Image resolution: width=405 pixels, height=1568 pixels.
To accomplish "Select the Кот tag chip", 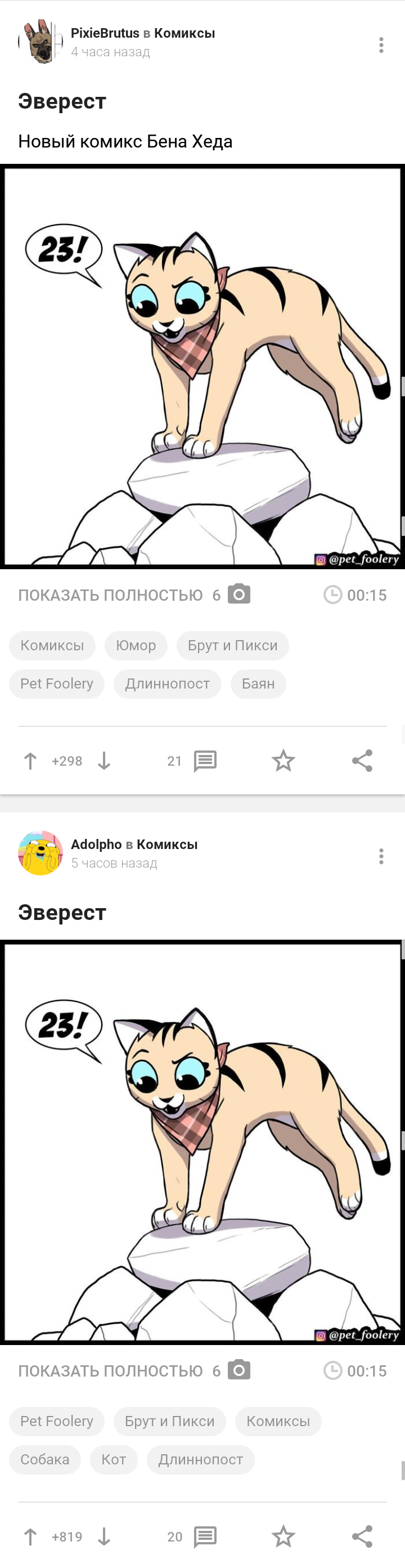I will [x=114, y=1459].
